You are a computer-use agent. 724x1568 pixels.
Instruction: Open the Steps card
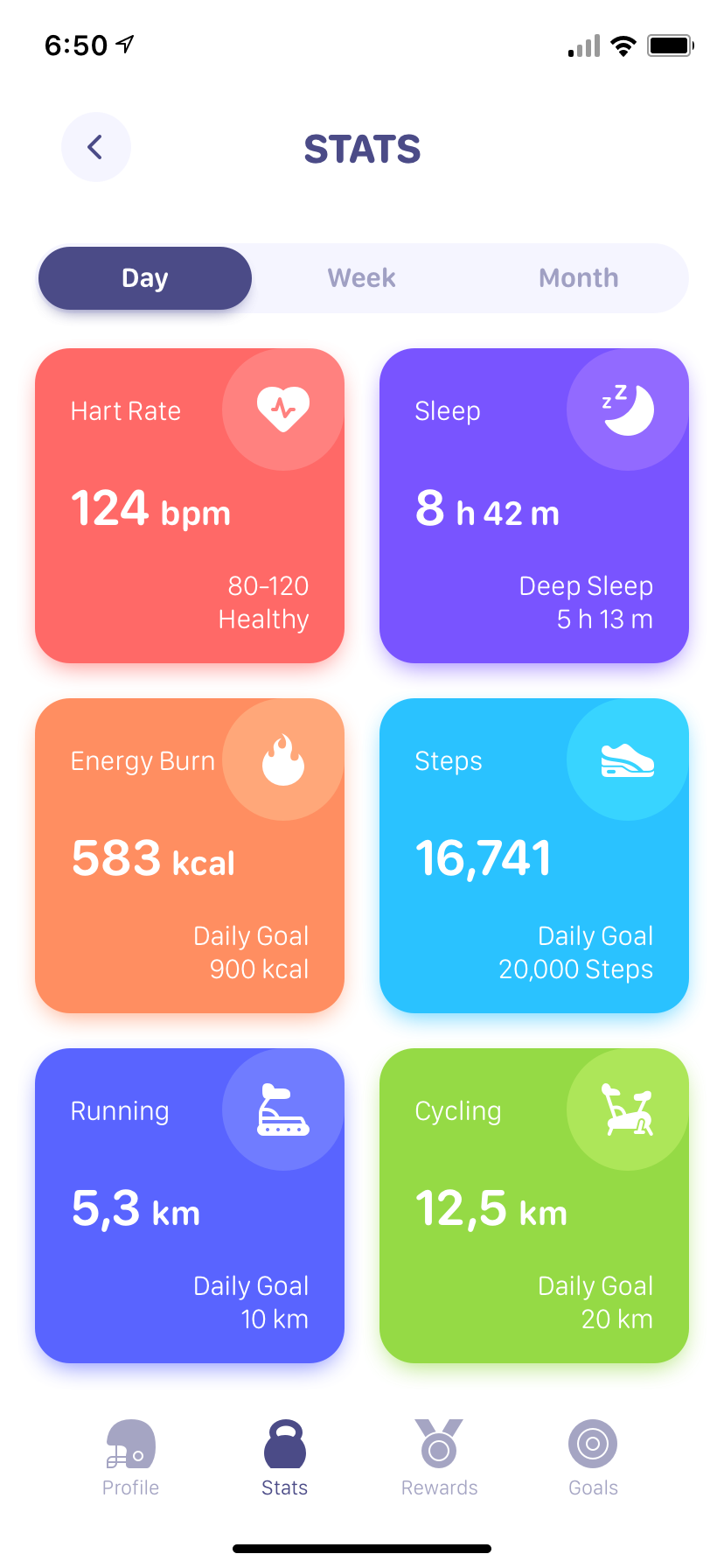pyautogui.click(x=534, y=856)
